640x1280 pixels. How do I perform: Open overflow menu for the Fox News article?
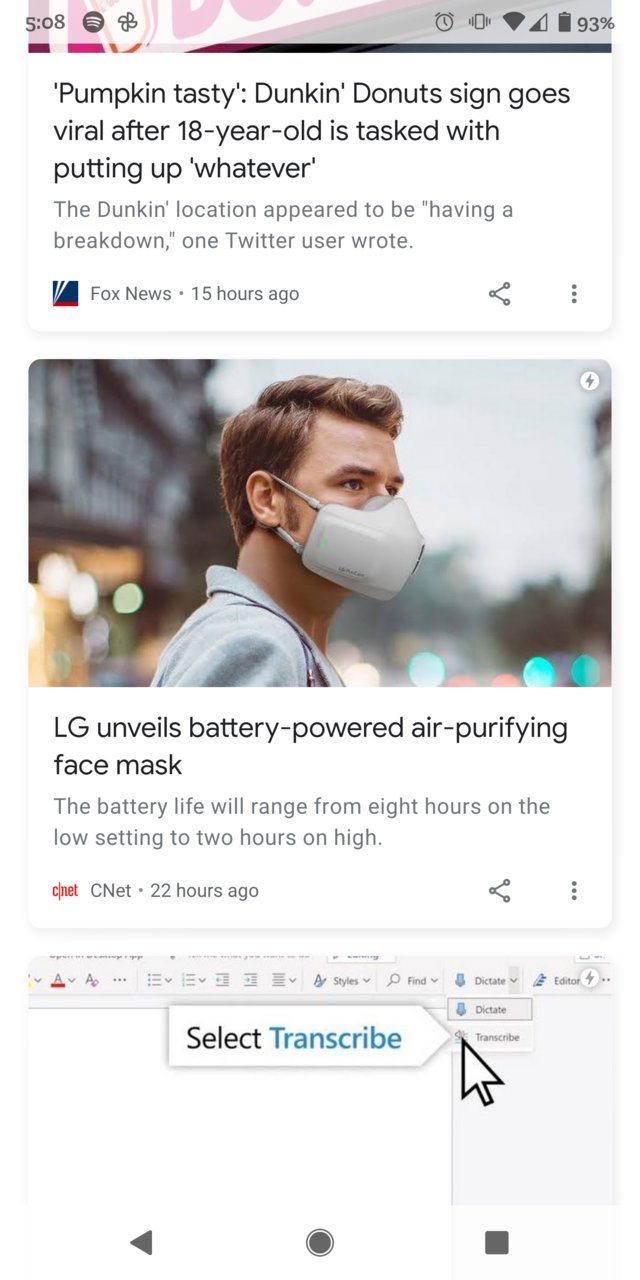[x=574, y=294]
